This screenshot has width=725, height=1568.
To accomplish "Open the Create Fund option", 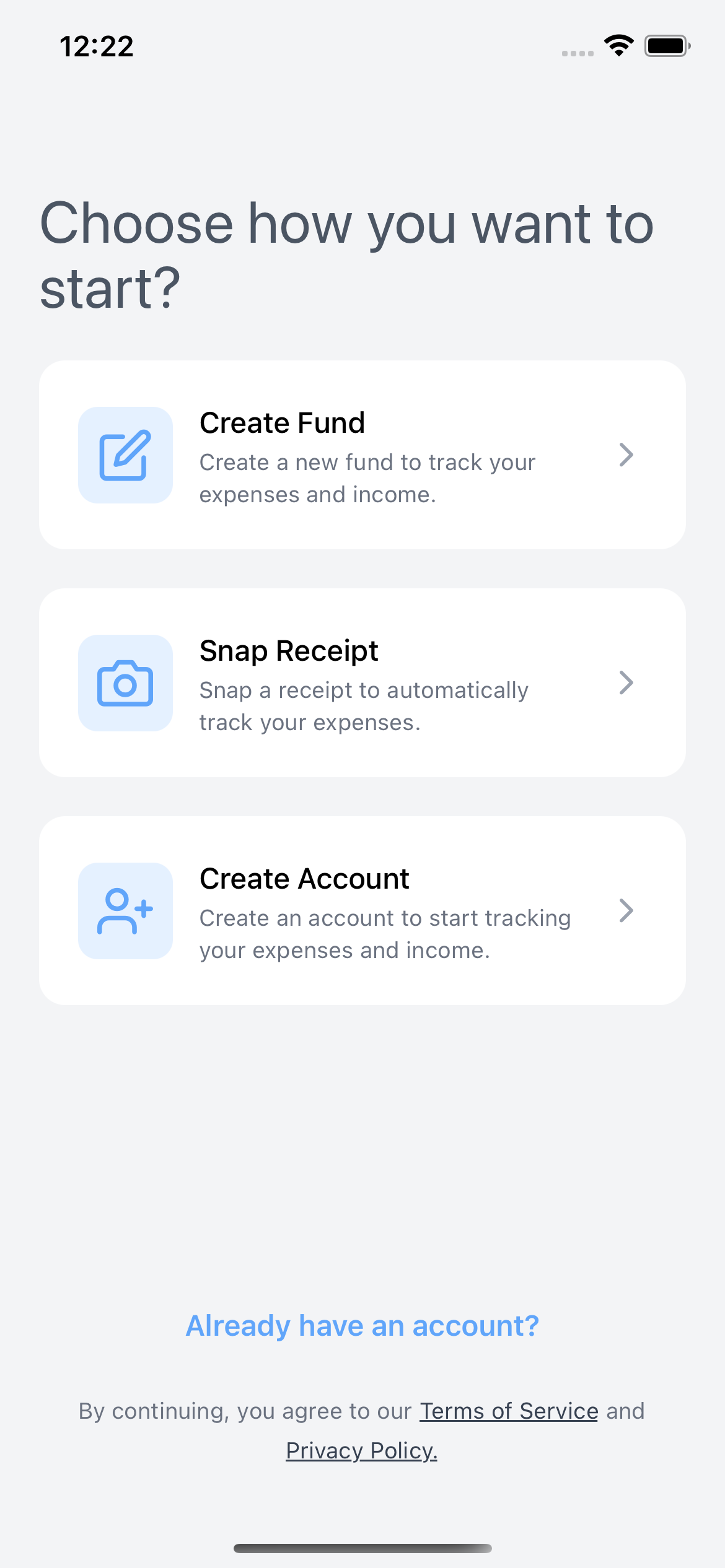I will (x=362, y=455).
